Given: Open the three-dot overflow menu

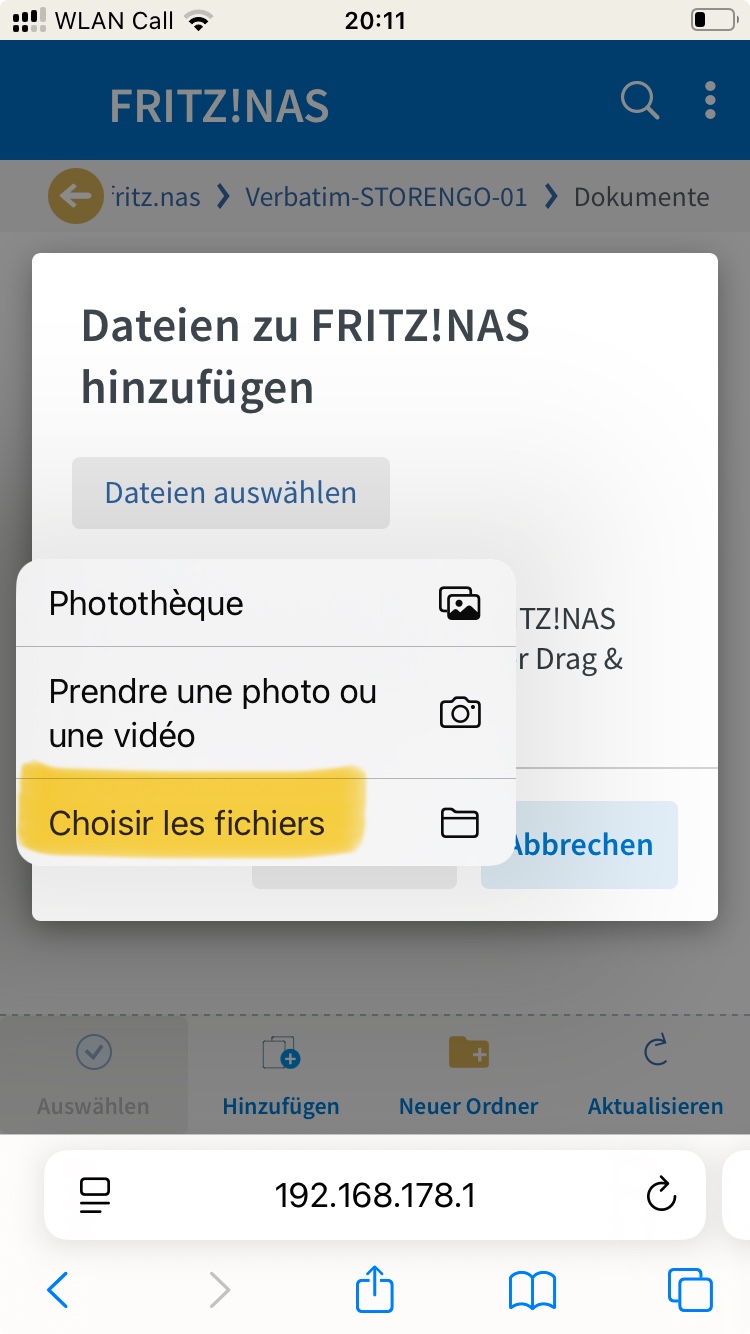Looking at the screenshot, I should click(x=710, y=101).
